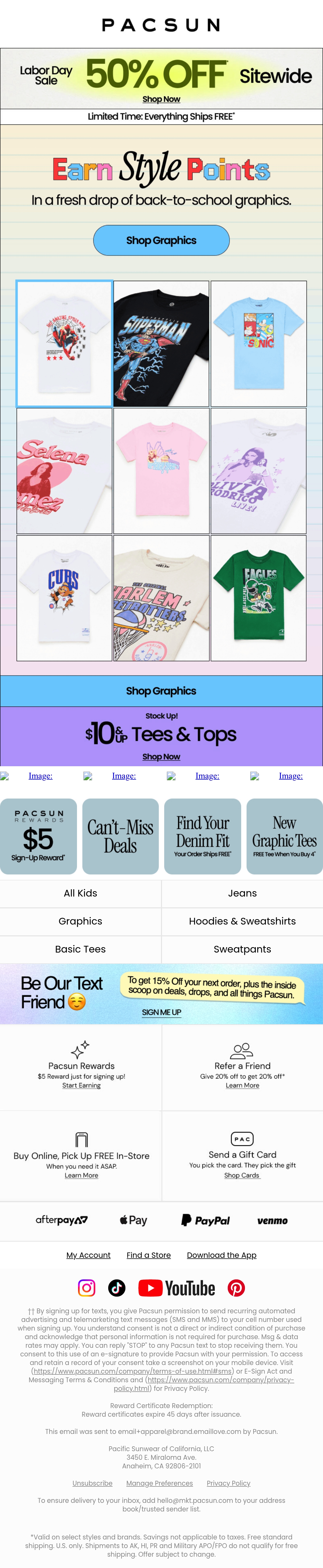
Task: Open the Pacsun Rewards $5 sign-up card
Action: point(38,836)
